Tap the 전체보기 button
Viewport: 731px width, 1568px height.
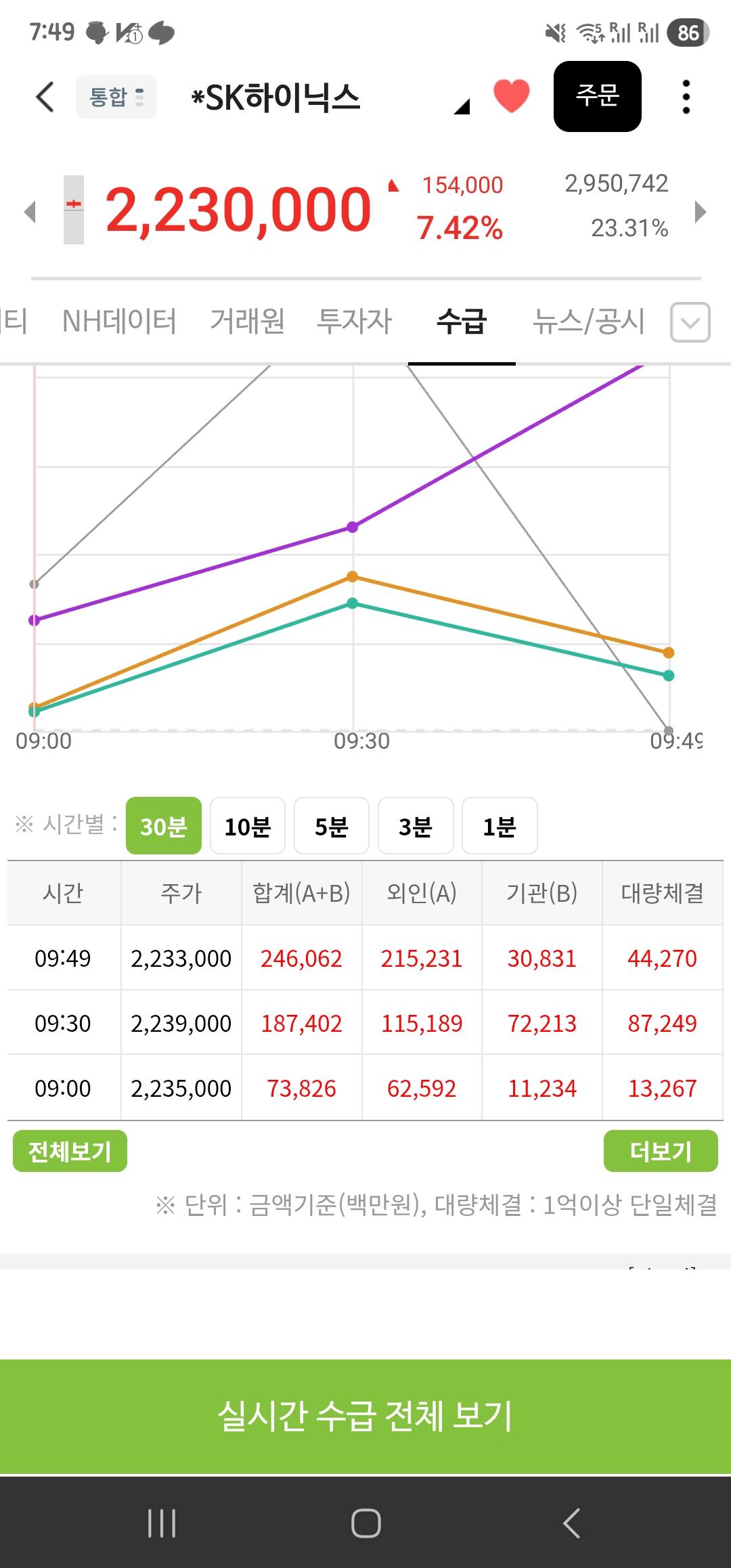(x=70, y=1151)
